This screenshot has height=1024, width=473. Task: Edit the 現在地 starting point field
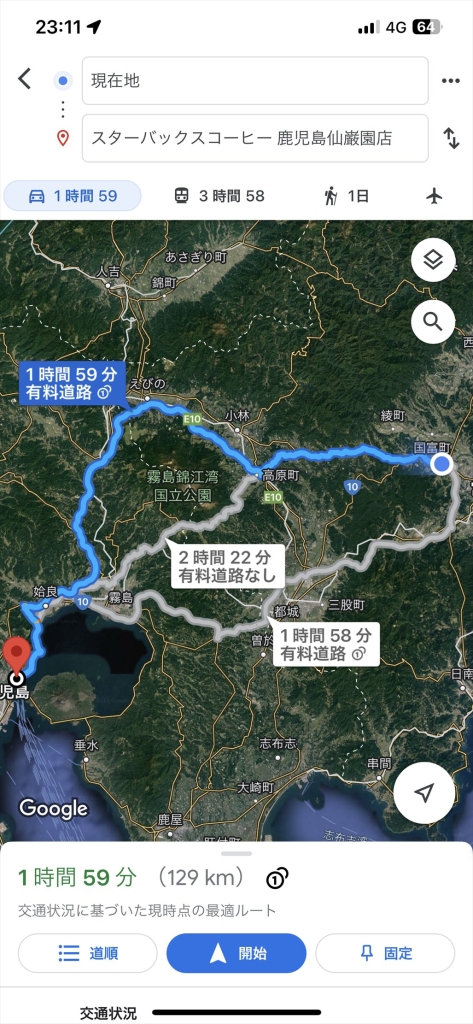(x=255, y=80)
